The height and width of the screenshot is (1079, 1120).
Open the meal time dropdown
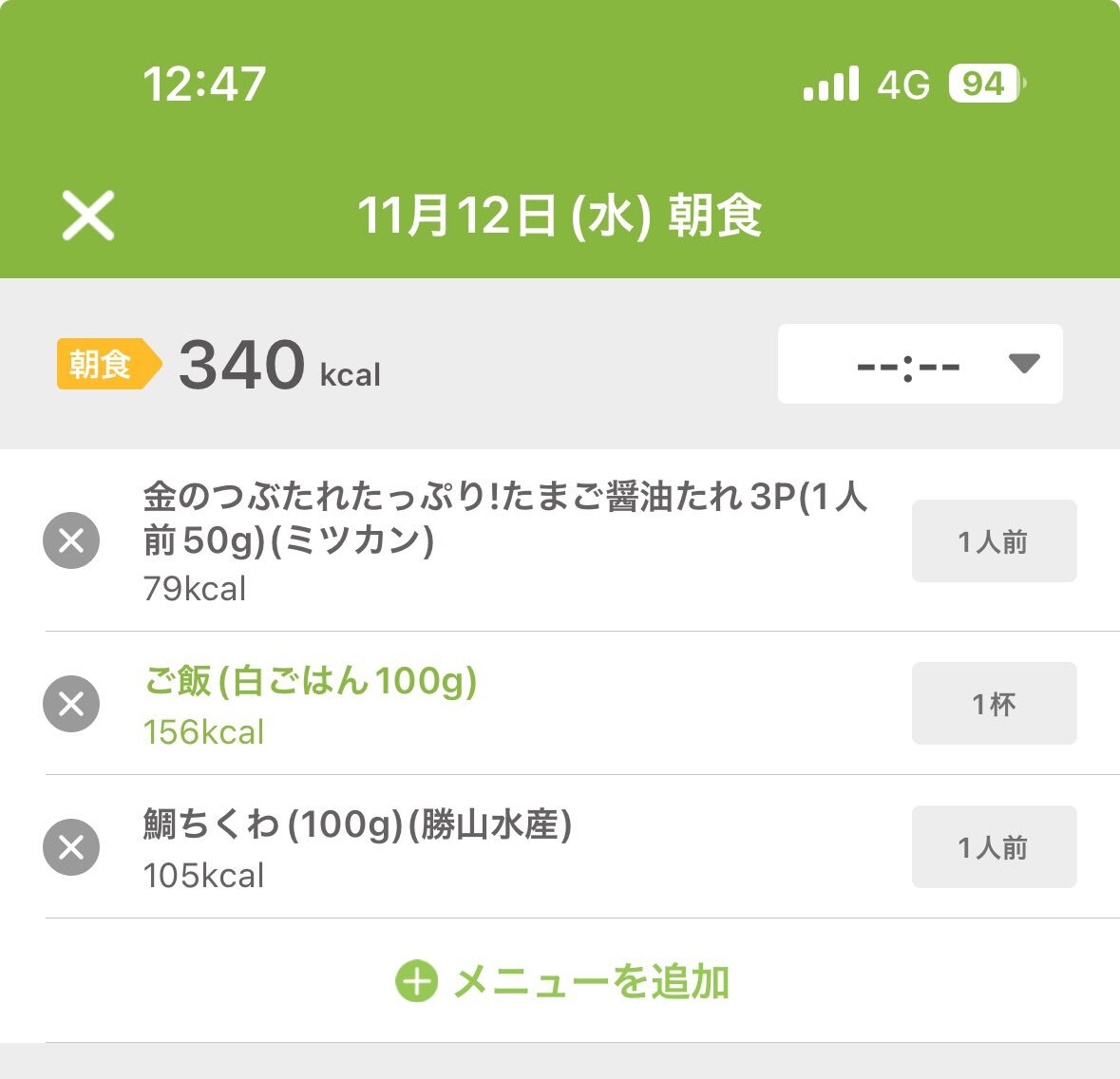pyautogui.click(x=920, y=364)
